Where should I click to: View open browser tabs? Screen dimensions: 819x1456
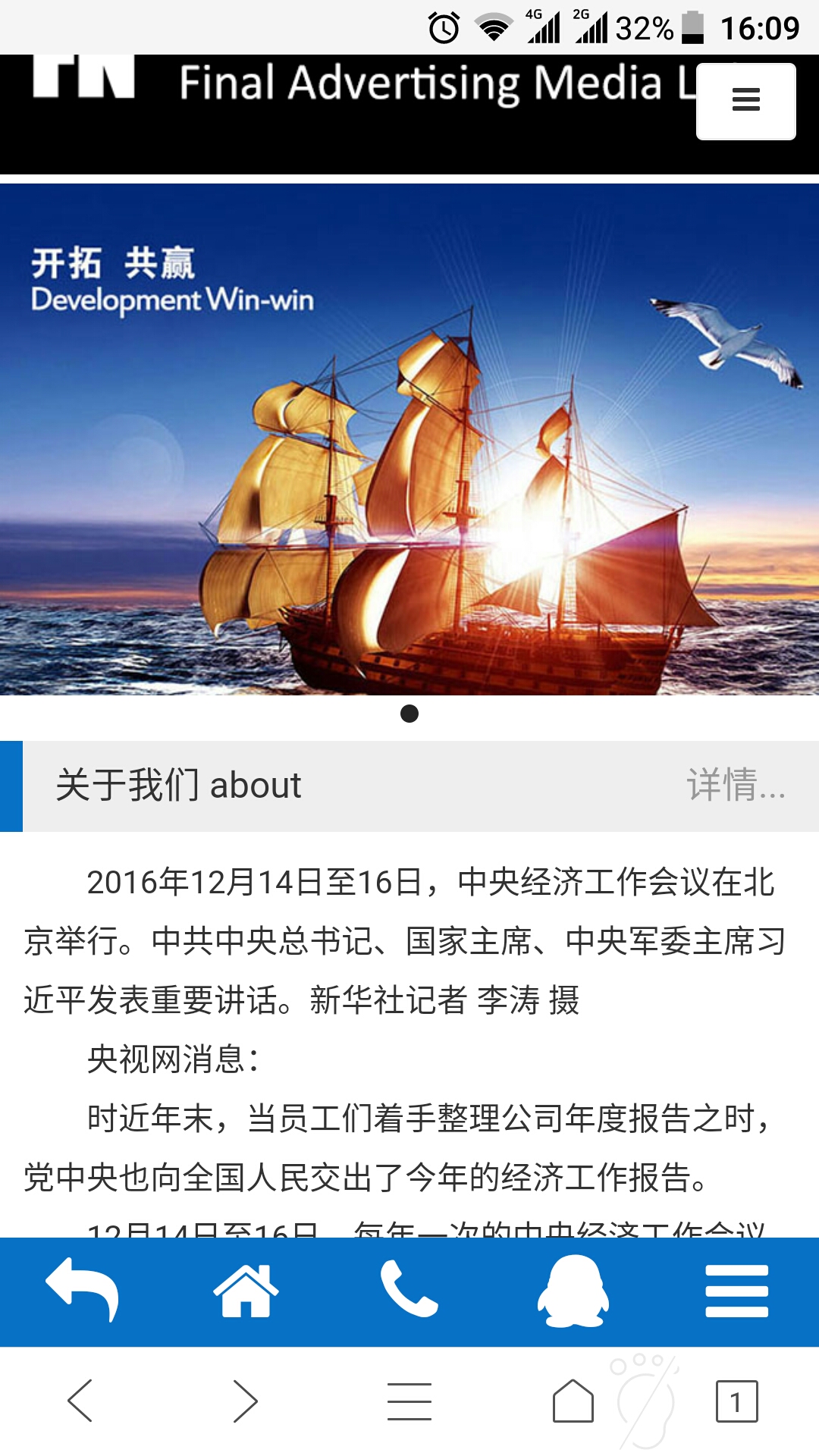pos(736,1401)
